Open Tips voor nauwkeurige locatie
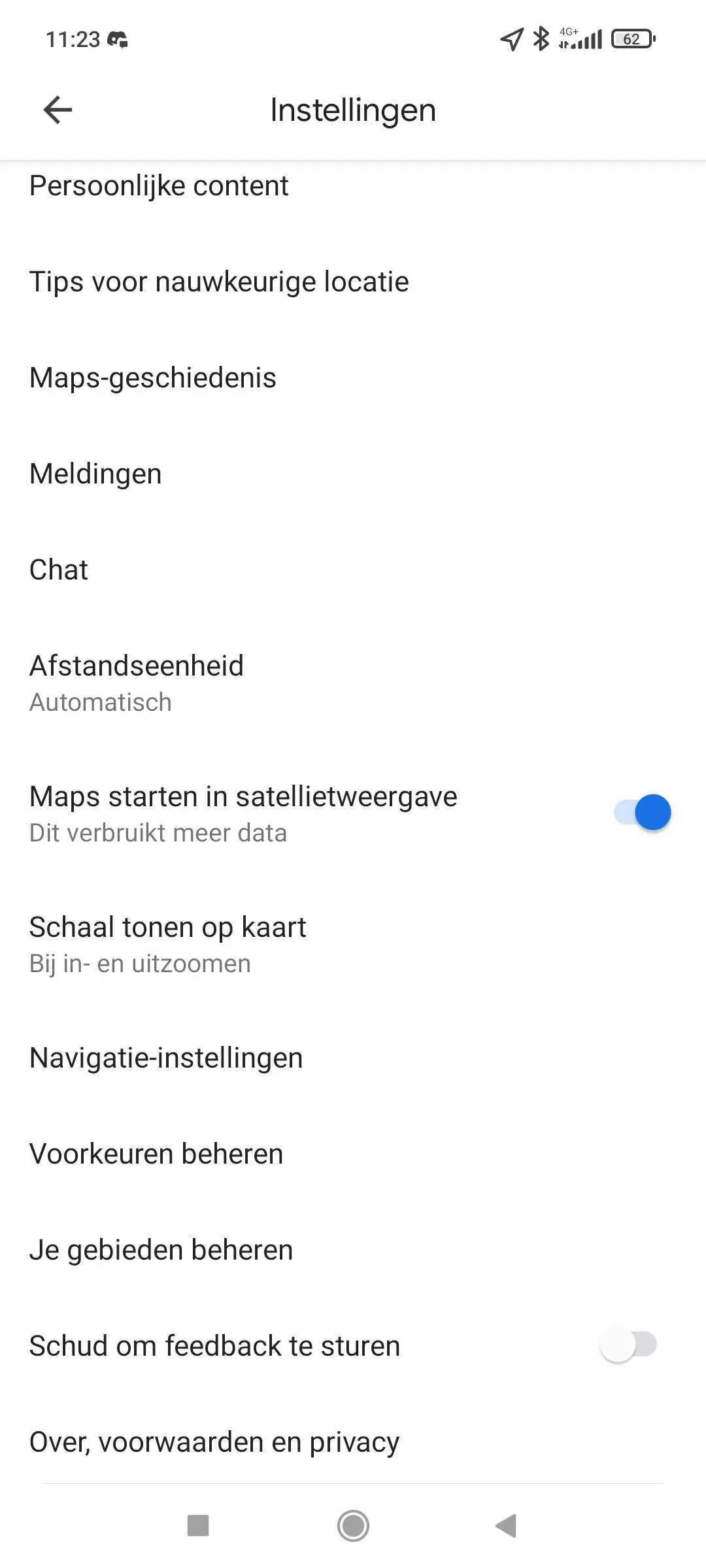 (x=219, y=282)
